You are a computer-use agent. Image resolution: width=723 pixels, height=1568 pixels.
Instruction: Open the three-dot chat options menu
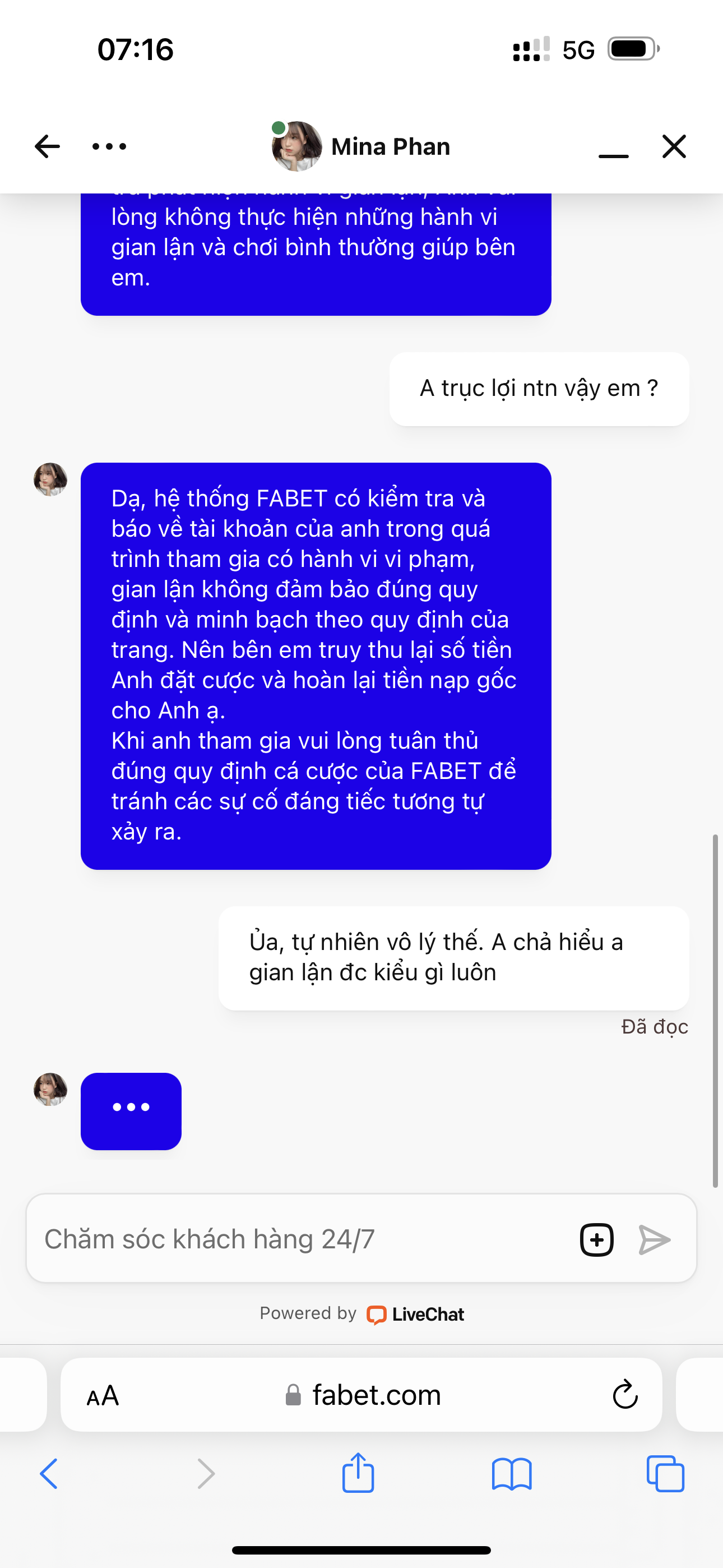tap(109, 147)
